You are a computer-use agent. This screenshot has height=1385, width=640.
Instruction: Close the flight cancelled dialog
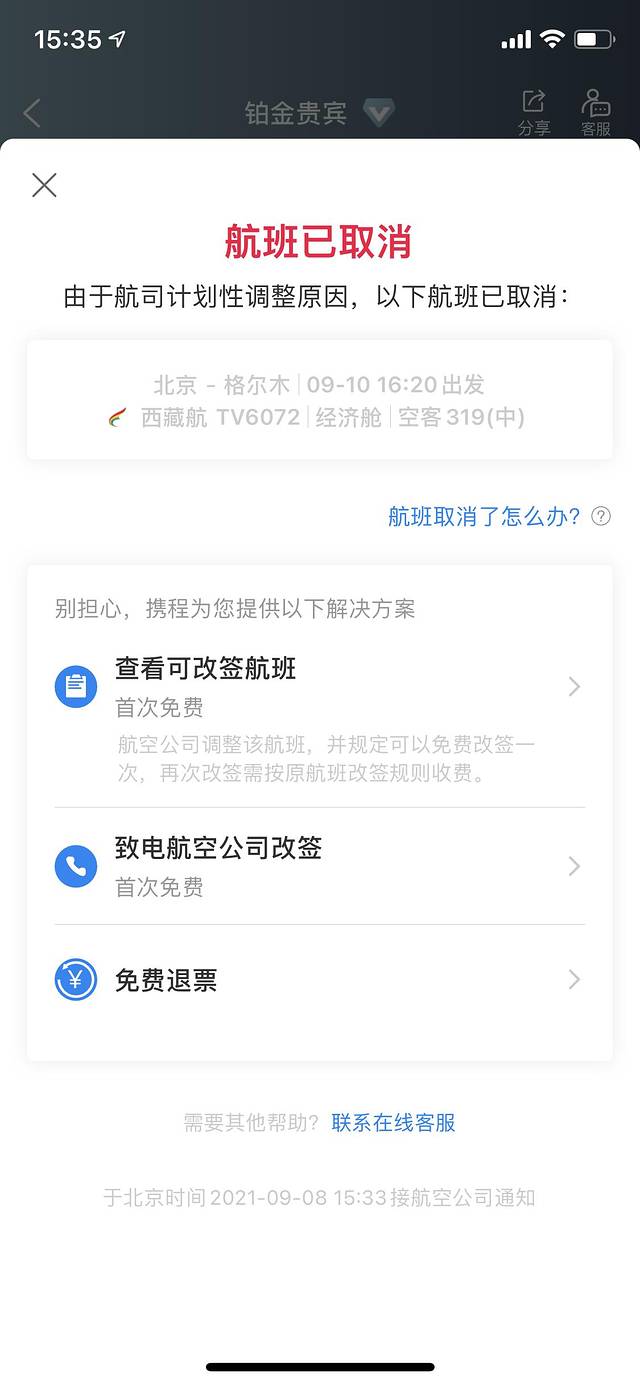point(44,185)
